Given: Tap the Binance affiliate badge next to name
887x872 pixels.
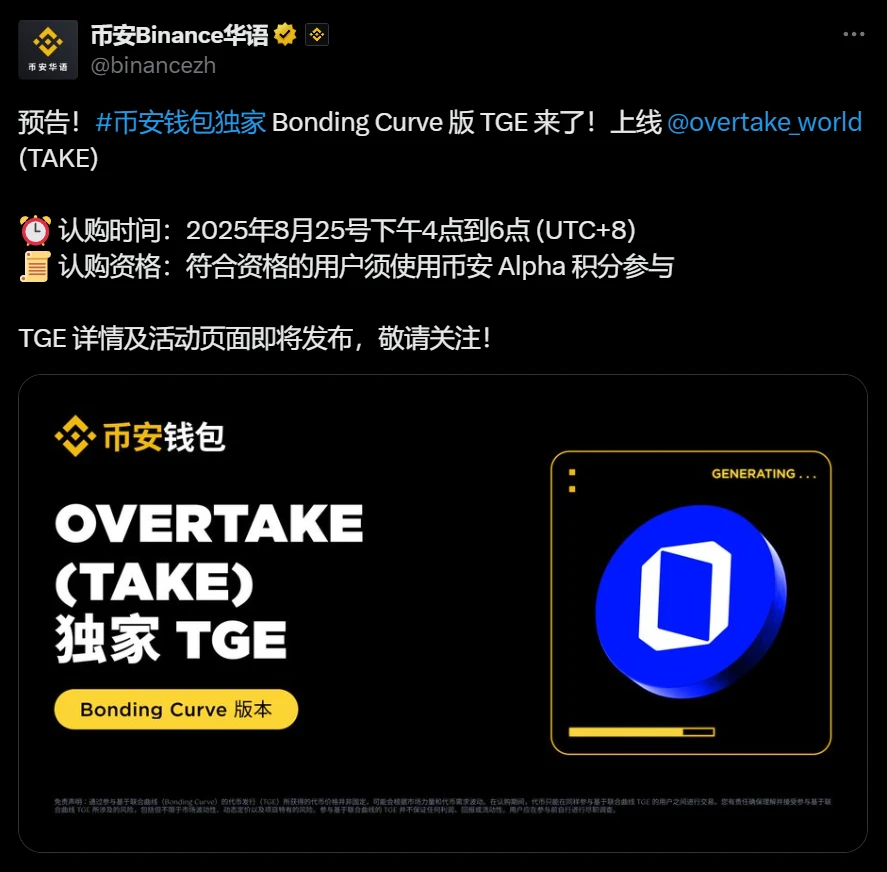Looking at the screenshot, I should pos(317,36).
